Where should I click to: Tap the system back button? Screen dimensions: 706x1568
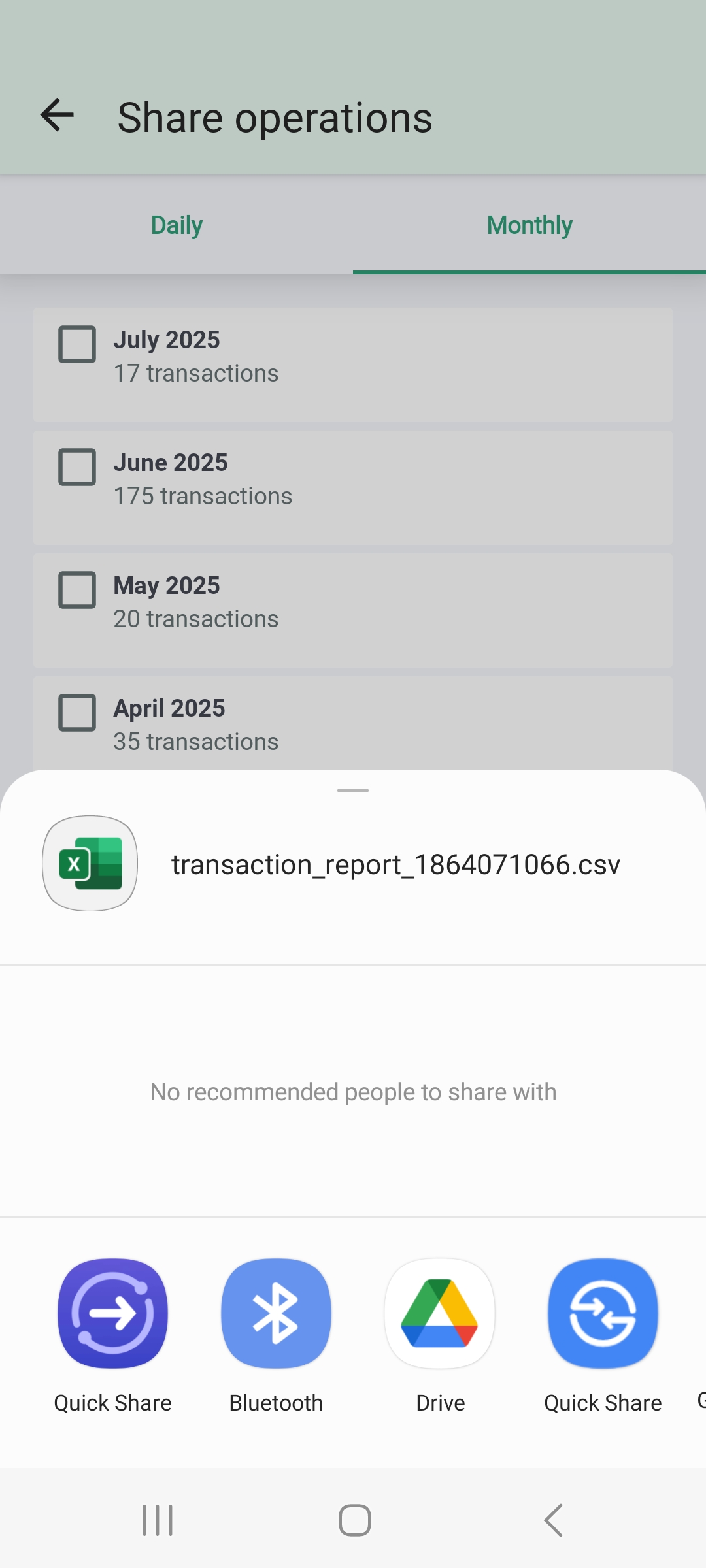click(553, 1520)
